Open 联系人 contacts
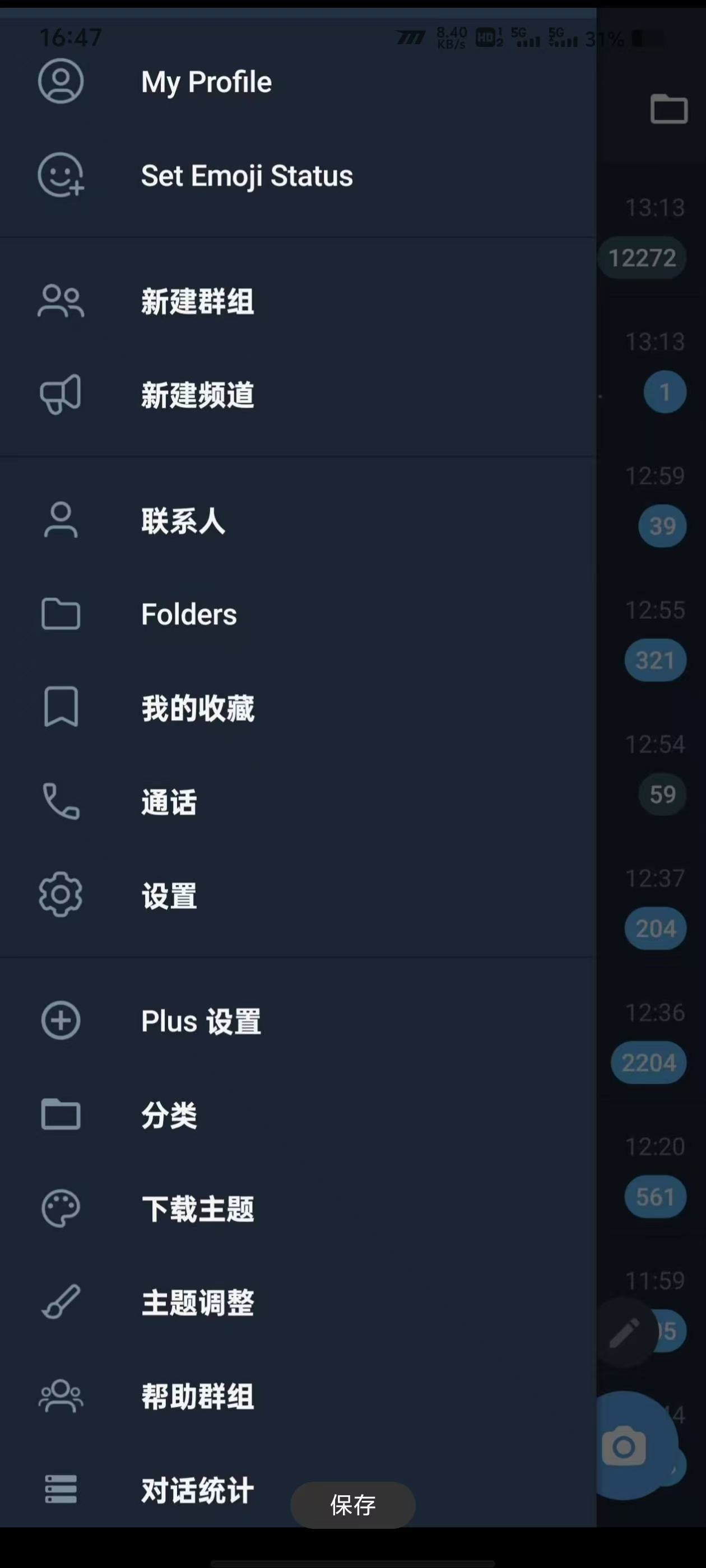Image resolution: width=706 pixels, height=1568 pixels. [x=183, y=521]
